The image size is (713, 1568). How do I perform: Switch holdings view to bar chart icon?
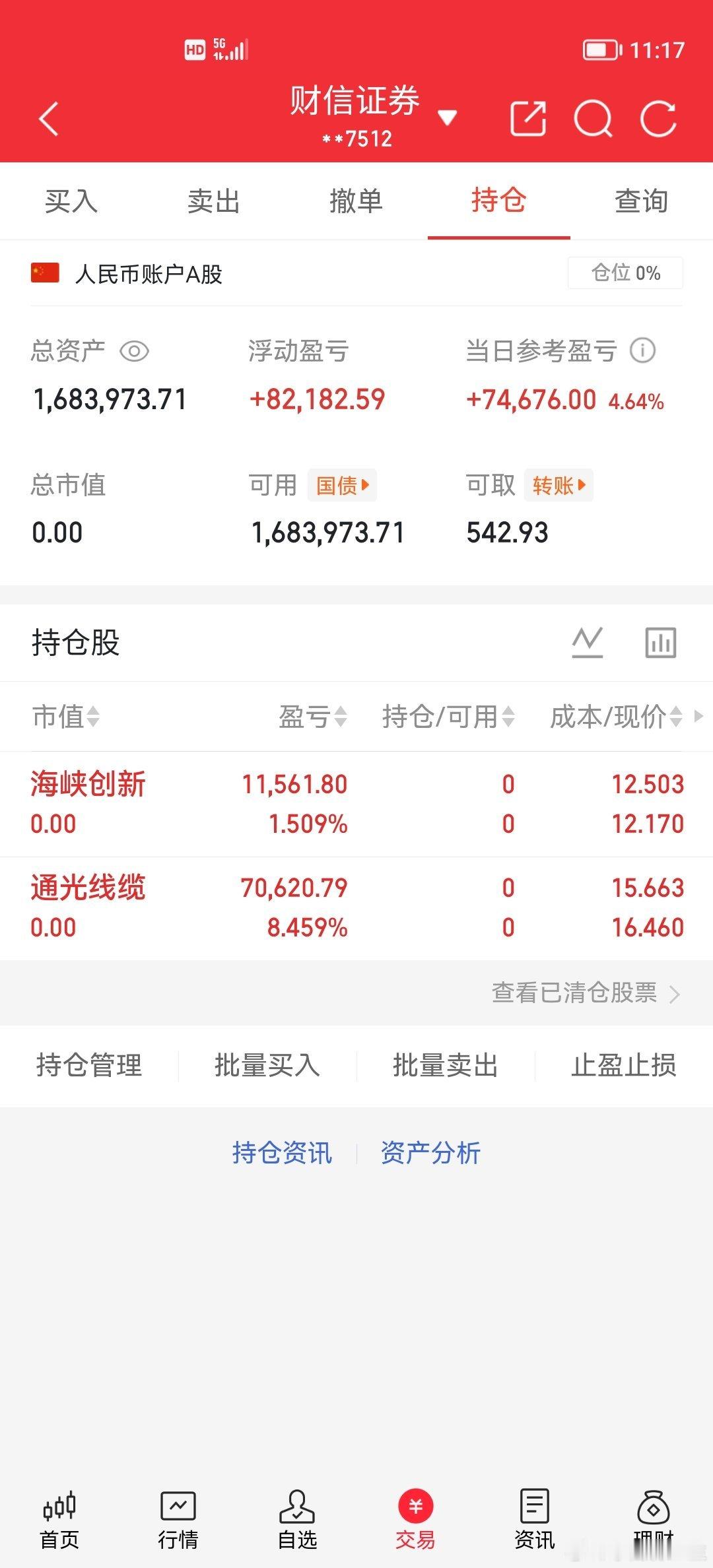click(x=662, y=641)
